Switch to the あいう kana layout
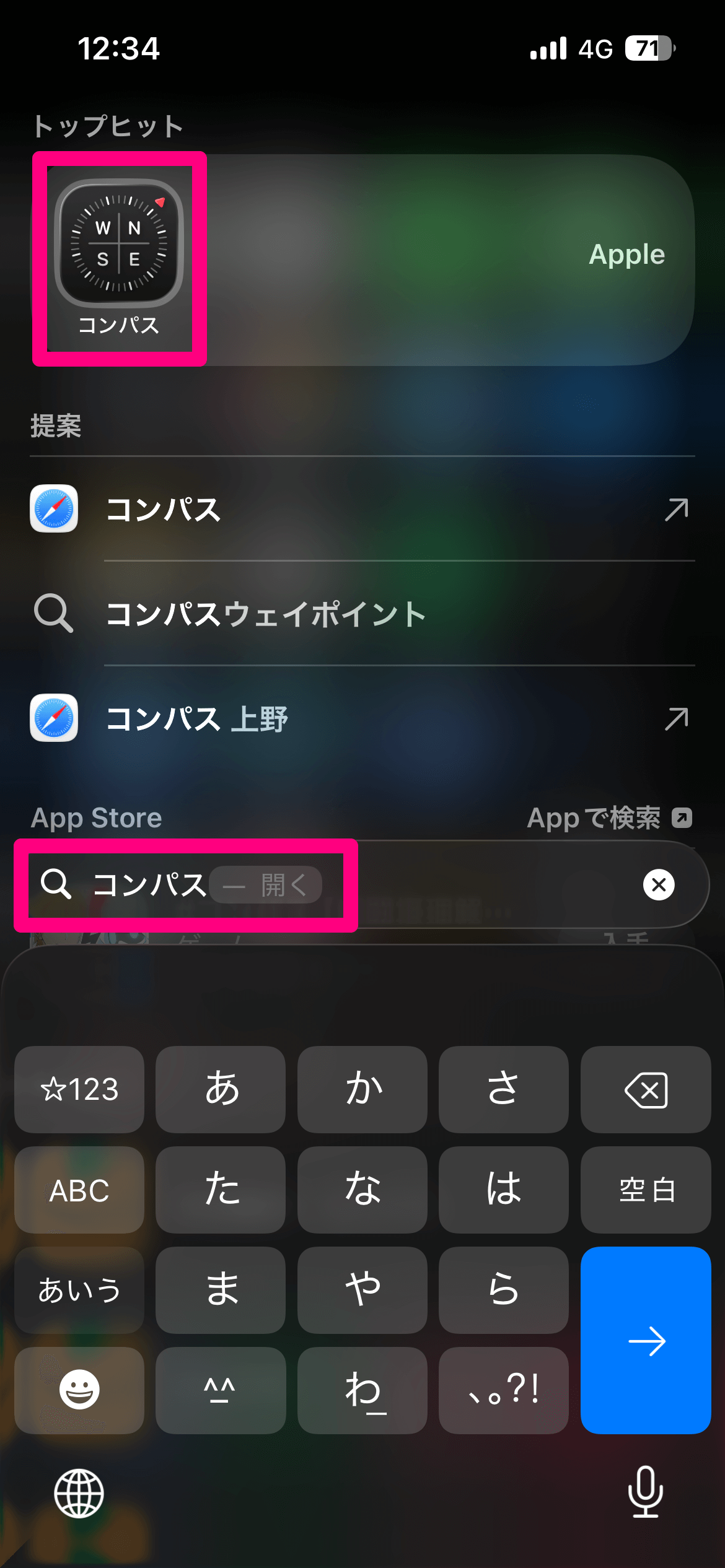The height and width of the screenshot is (1568, 725). (79, 1291)
